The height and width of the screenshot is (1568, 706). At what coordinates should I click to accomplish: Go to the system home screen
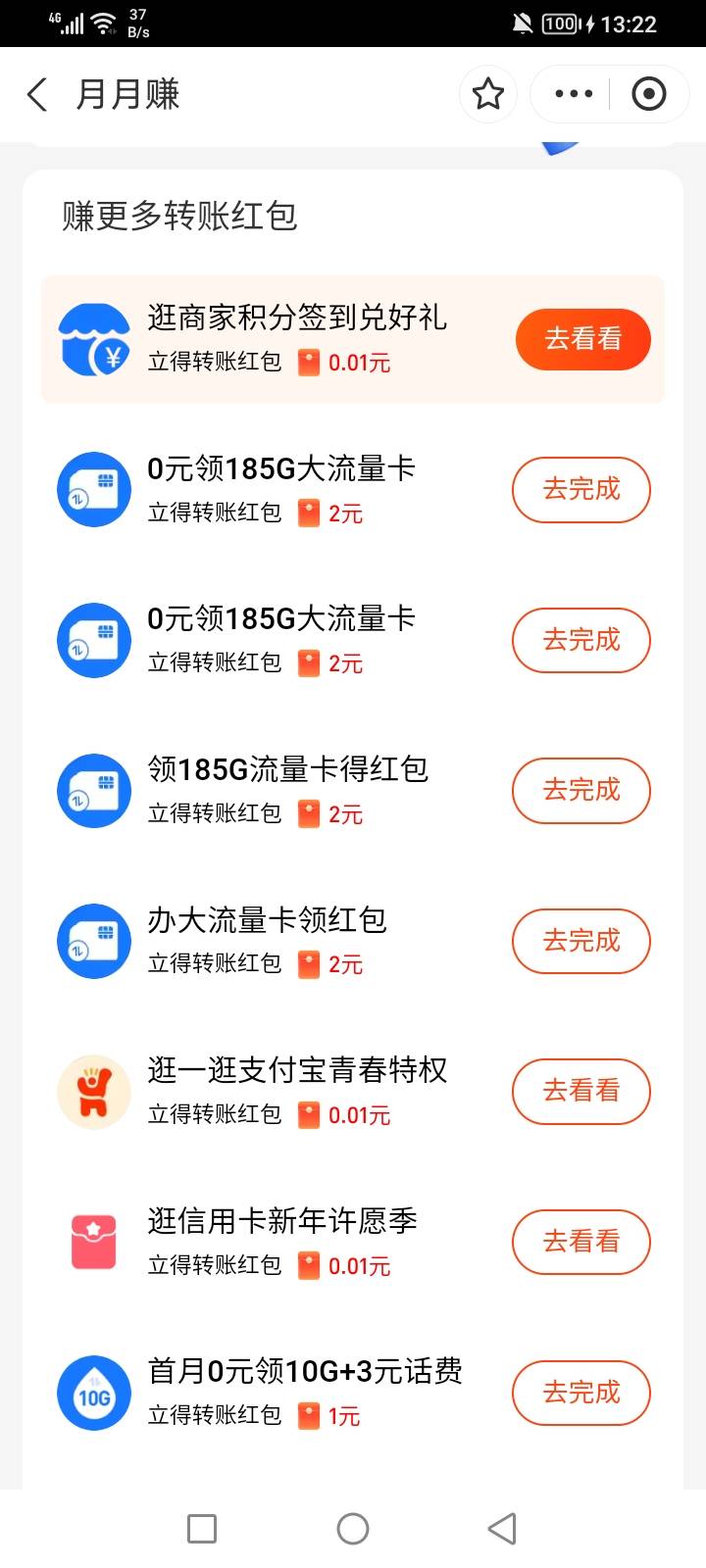(x=353, y=1529)
